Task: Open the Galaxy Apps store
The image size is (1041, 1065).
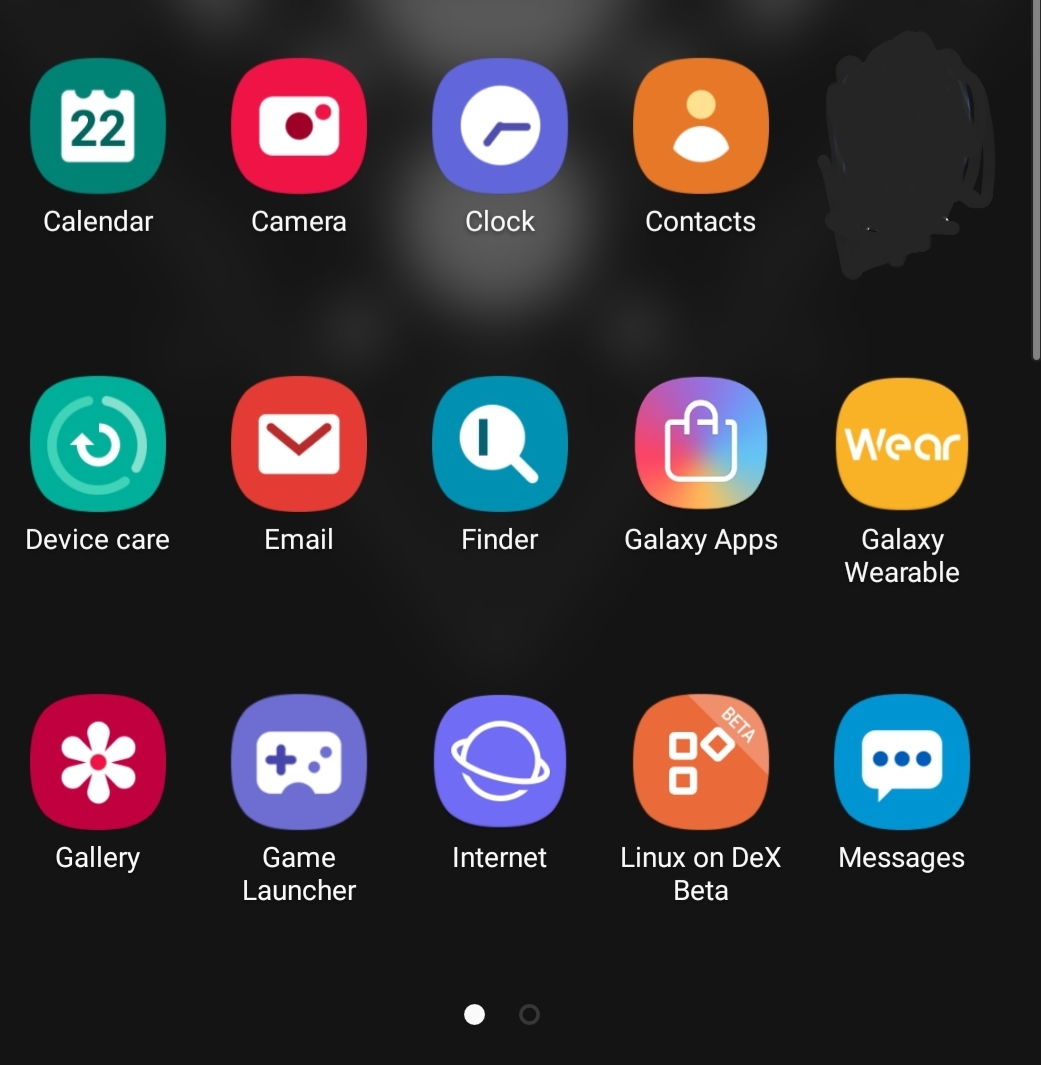Action: coord(701,444)
